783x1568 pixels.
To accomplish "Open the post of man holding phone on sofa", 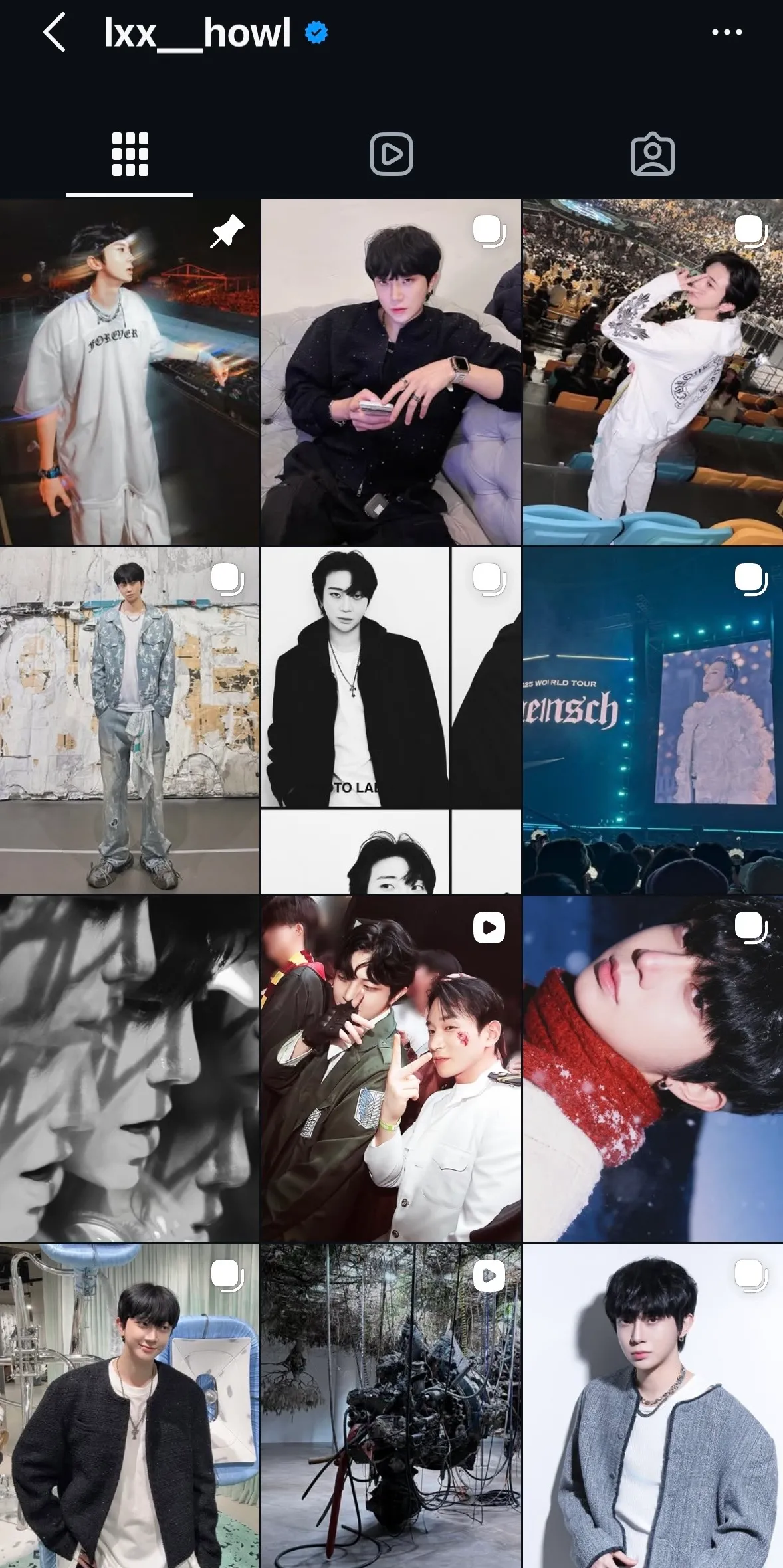I will [391, 372].
